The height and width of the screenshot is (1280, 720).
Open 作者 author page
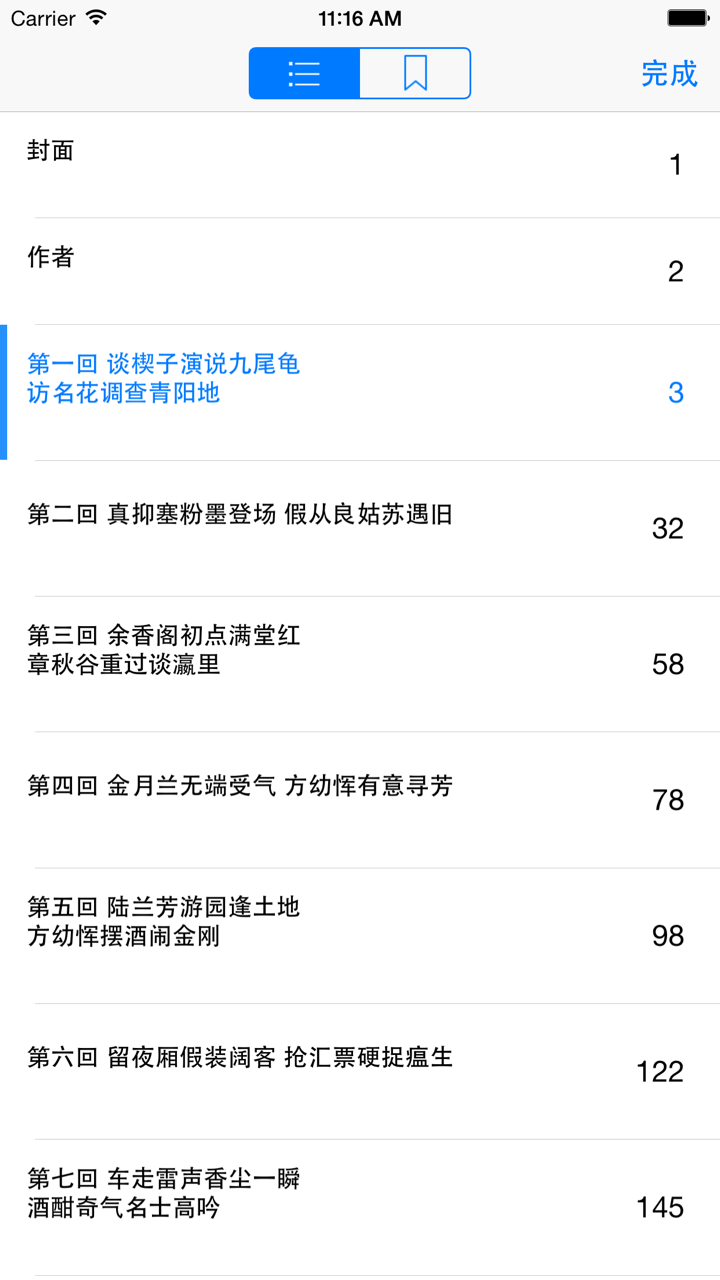point(360,268)
